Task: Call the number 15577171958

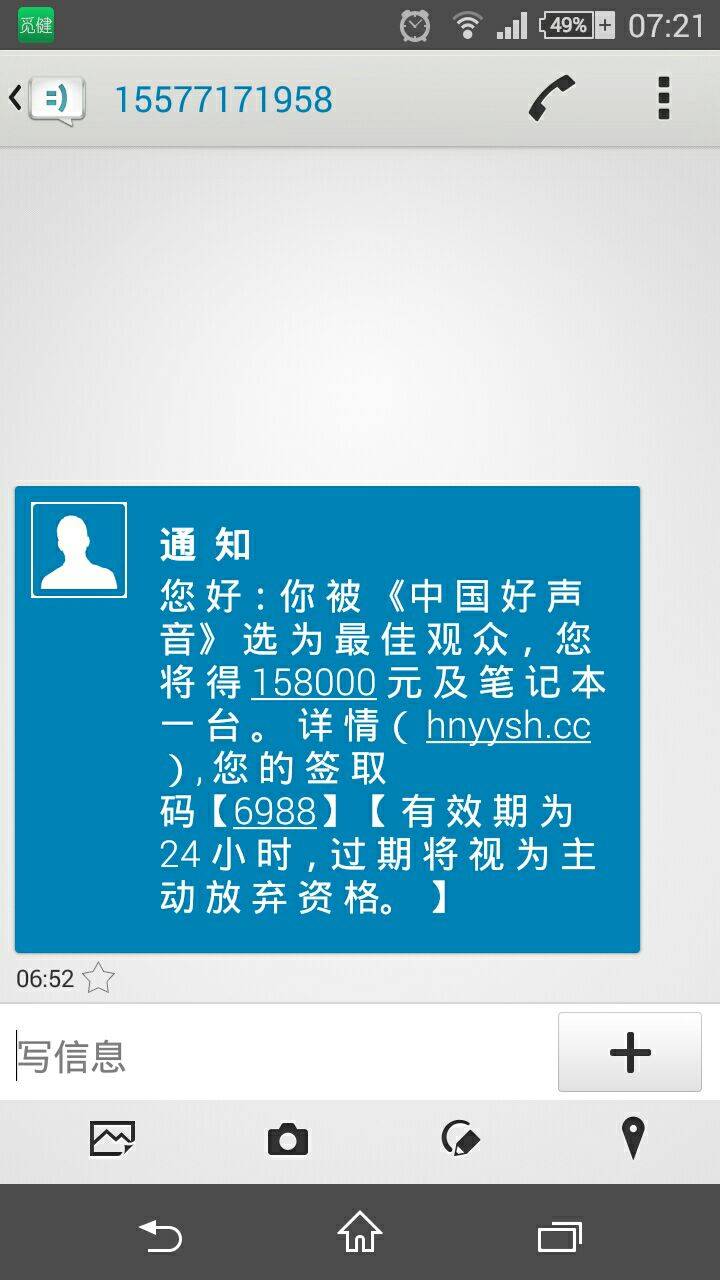Action: pyautogui.click(x=551, y=99)
